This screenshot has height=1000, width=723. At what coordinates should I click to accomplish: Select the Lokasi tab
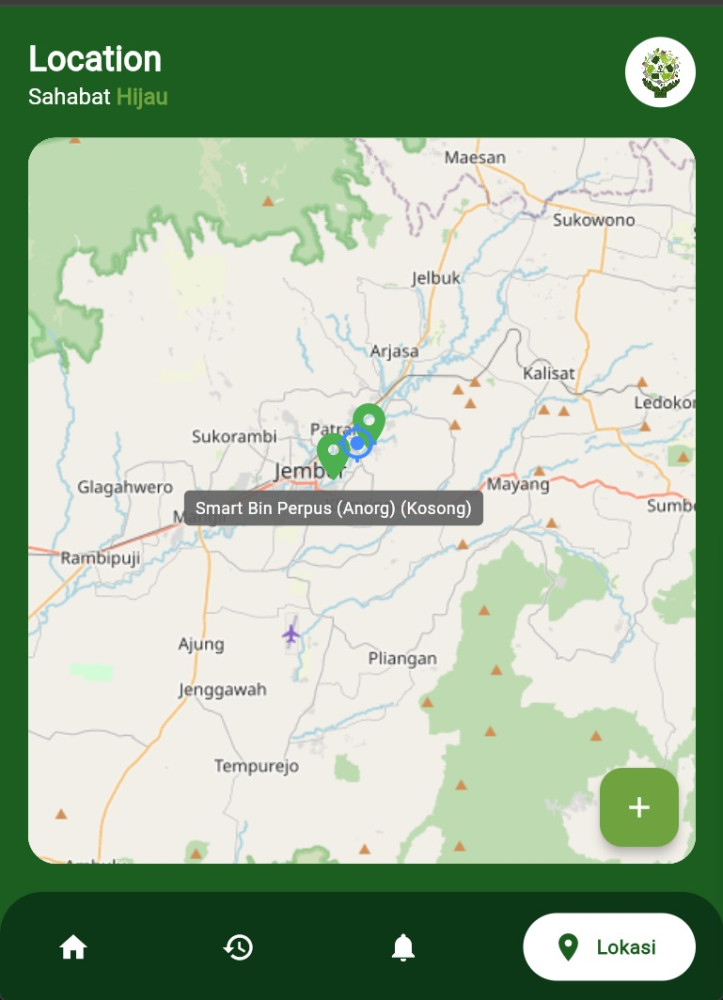click(608, 947)
